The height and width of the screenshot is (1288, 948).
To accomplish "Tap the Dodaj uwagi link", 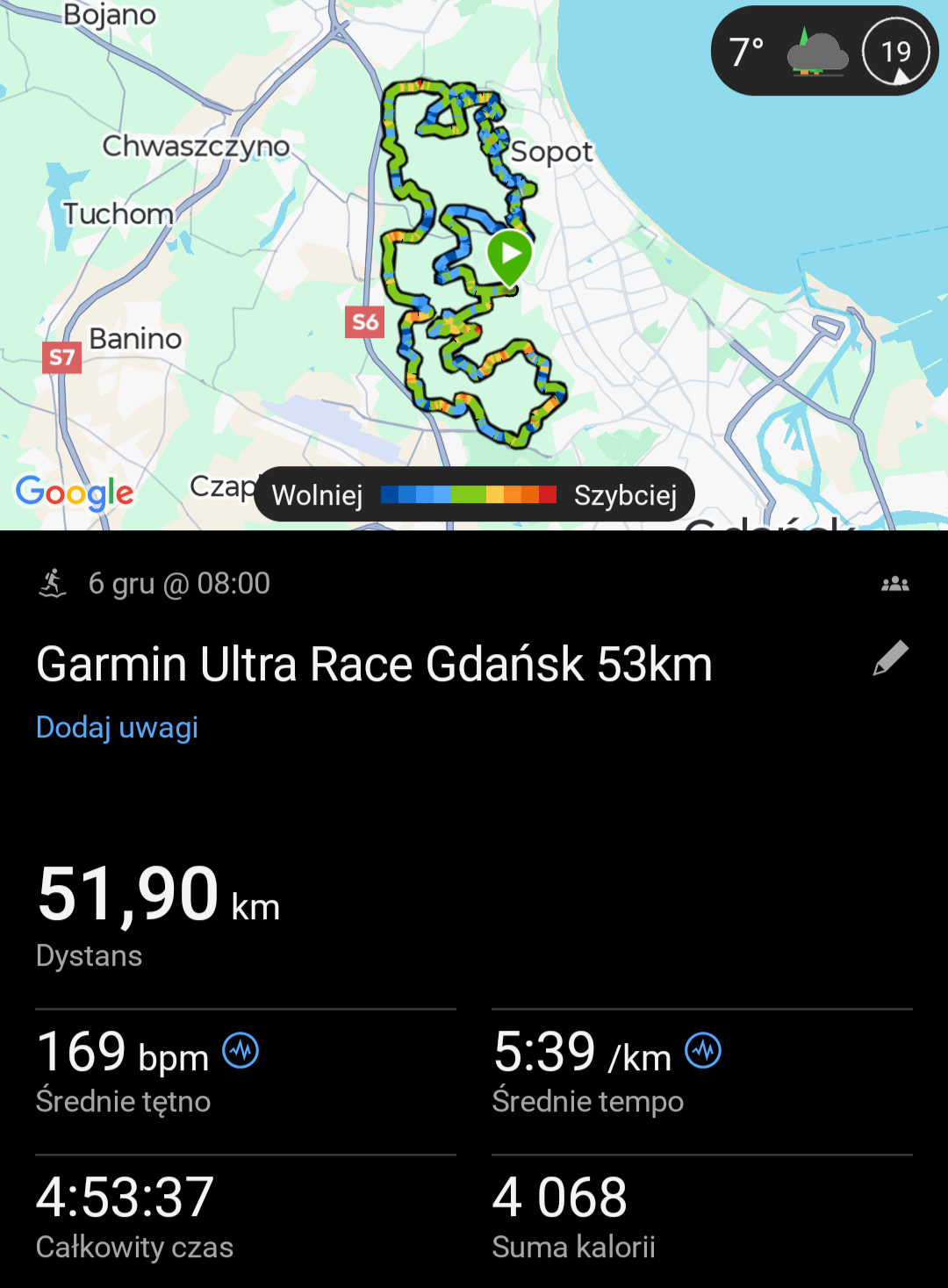I will [x=117, y=727].
